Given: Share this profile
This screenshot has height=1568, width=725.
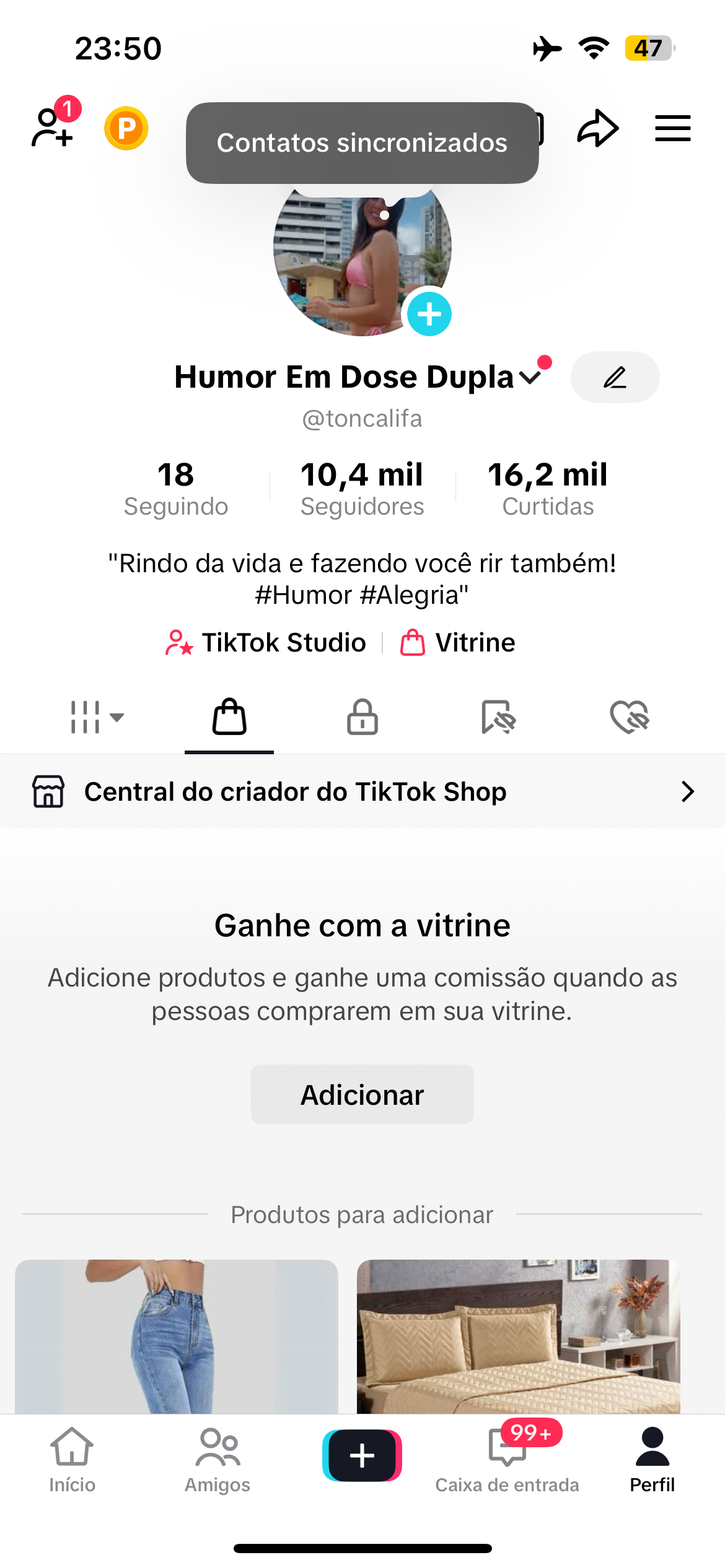Looking at the screenshot, I should (x=598, y=128).
